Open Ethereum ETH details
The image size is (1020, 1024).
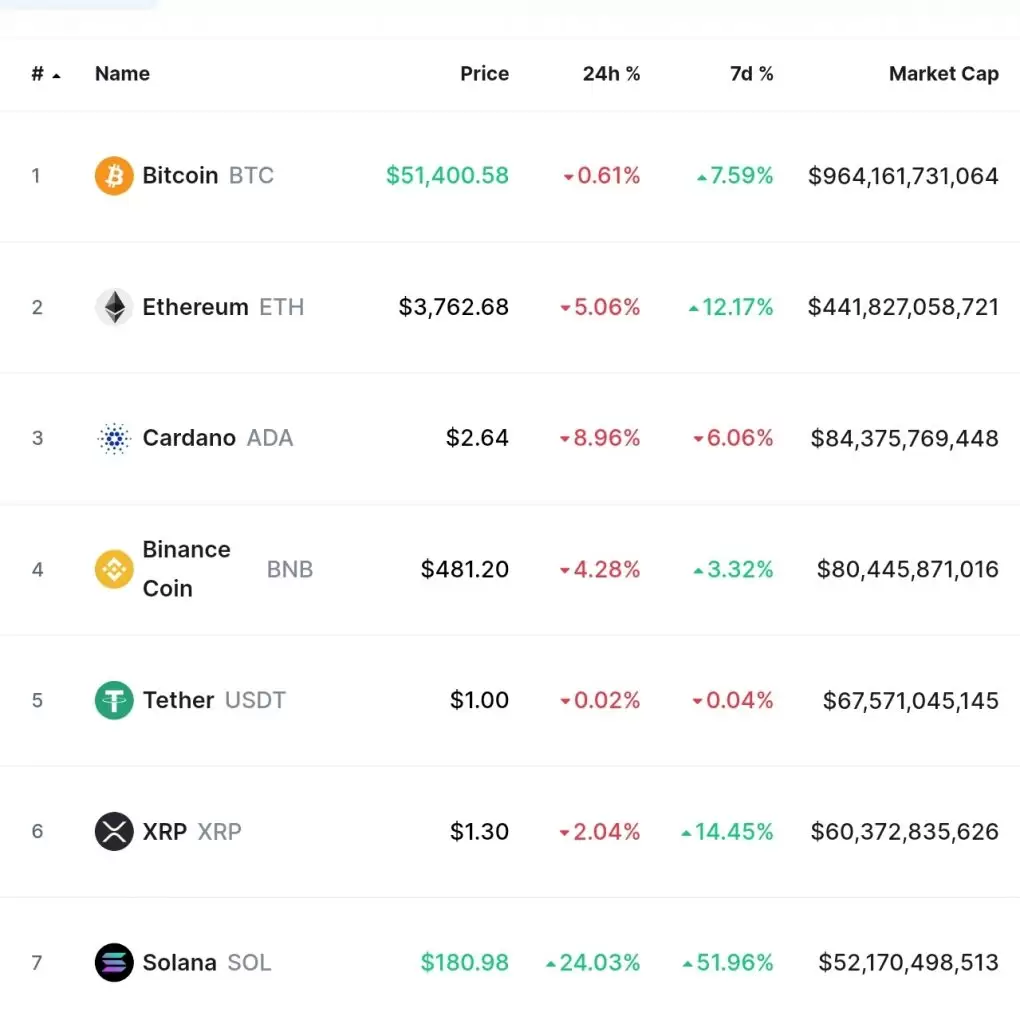[x=195, y=307]
